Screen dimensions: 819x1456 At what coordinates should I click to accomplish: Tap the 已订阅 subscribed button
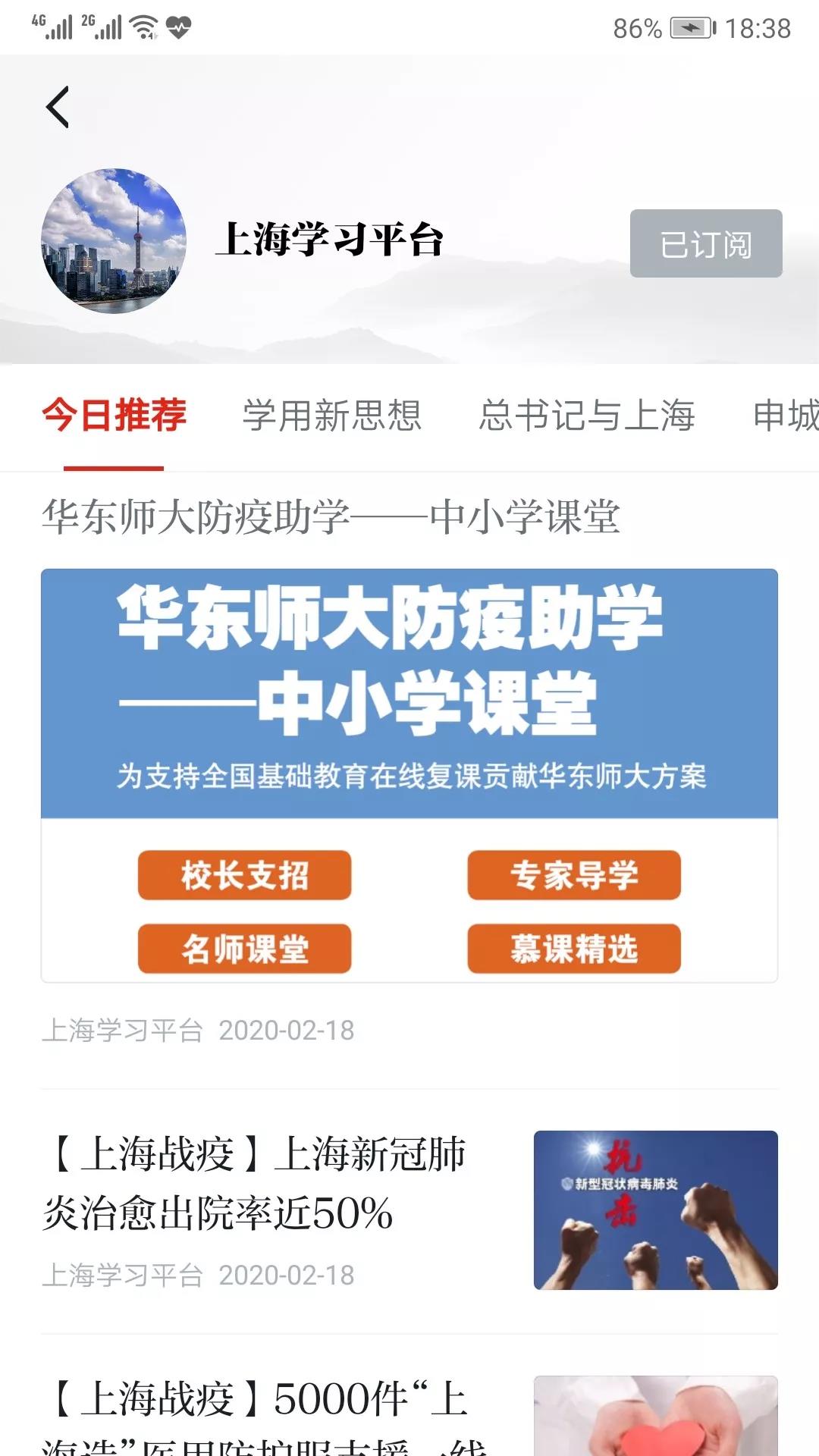[x=705, y=243]
